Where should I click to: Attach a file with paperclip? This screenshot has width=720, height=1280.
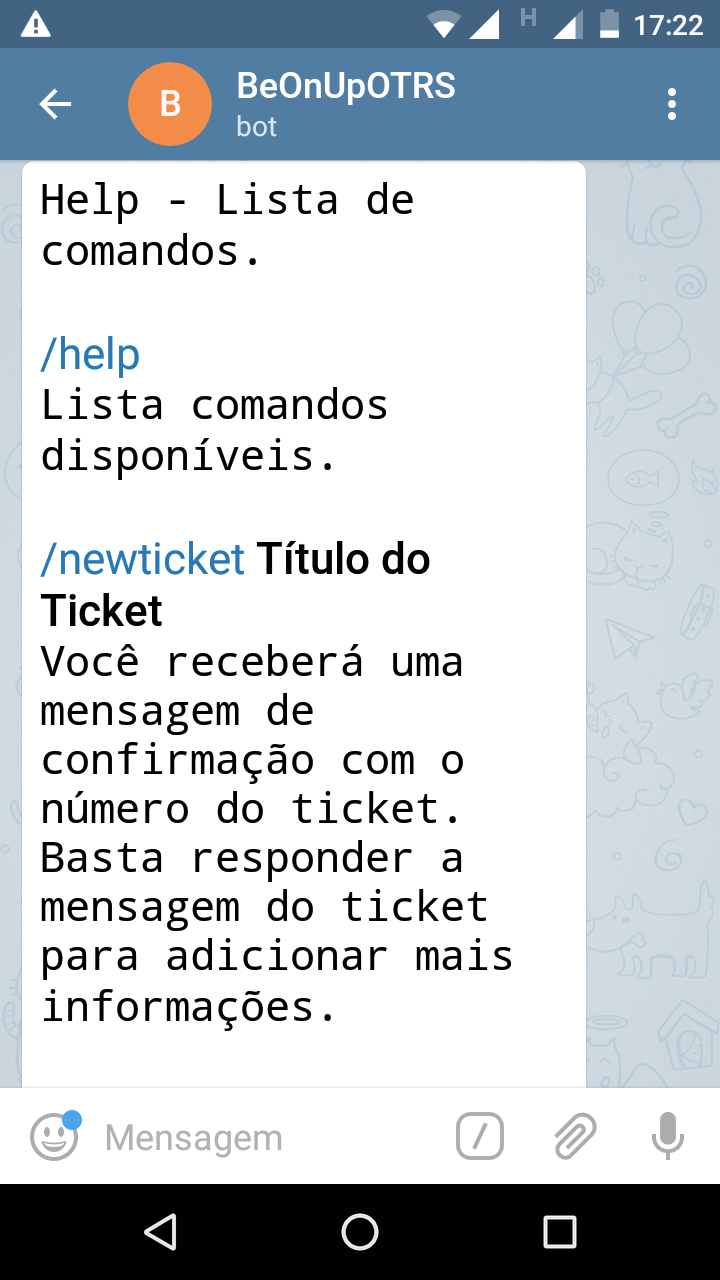coord(575,1136)
